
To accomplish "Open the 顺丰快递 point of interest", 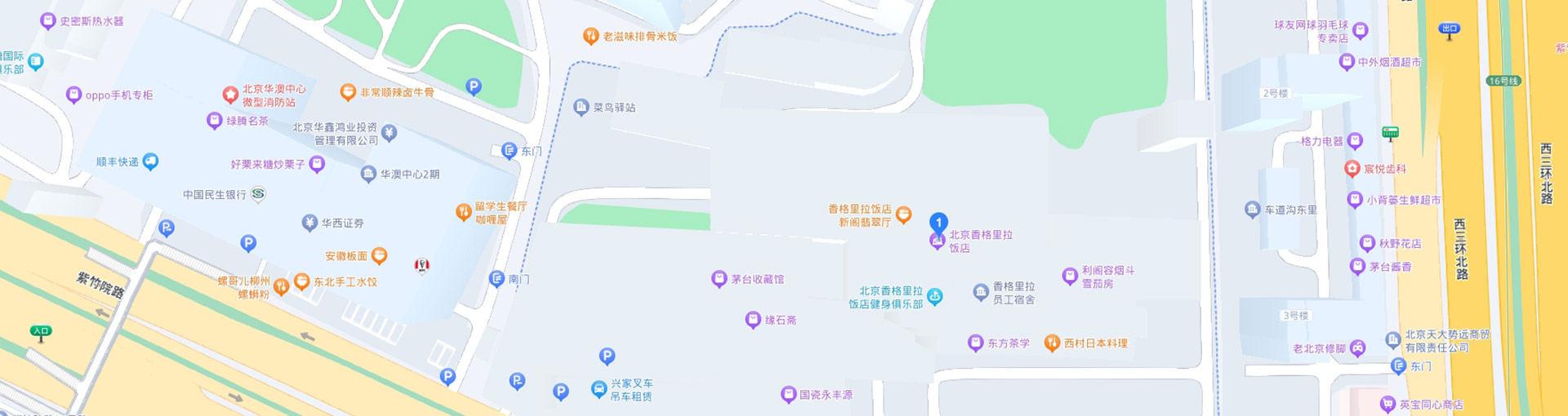I will 150,162.
